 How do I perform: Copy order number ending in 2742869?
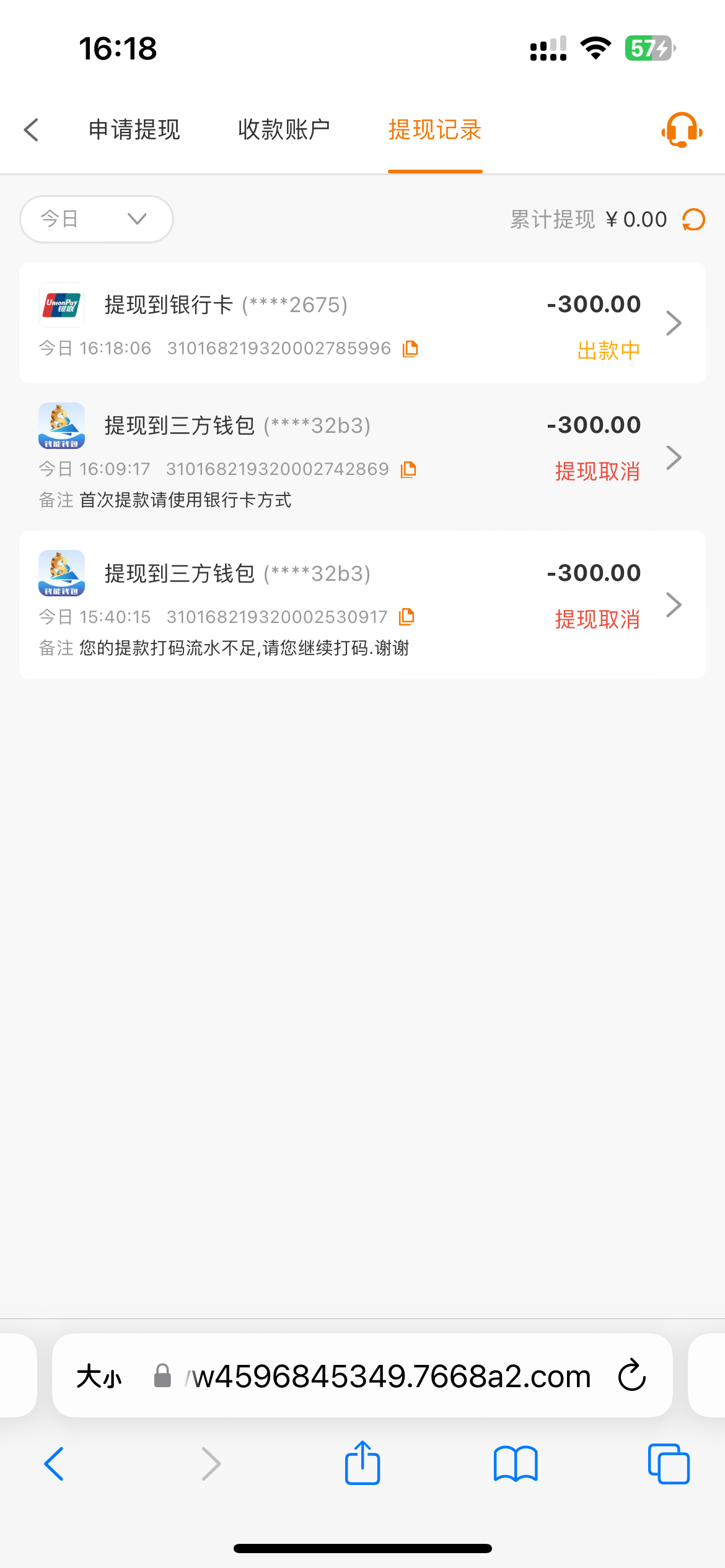[x=408, y=469]
